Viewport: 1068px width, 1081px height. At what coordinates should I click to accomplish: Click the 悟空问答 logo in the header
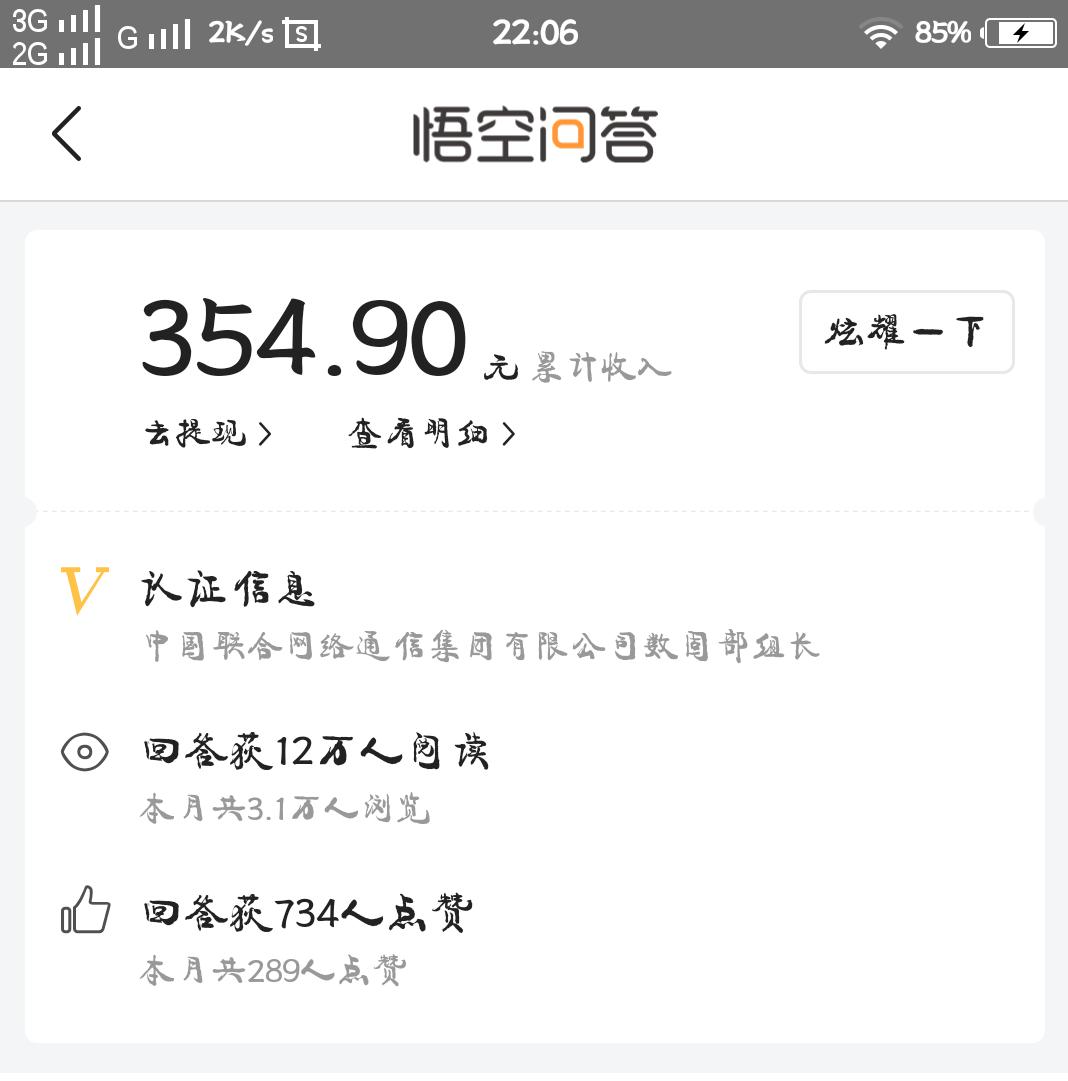pyautogui.click(x=534, y=133)
